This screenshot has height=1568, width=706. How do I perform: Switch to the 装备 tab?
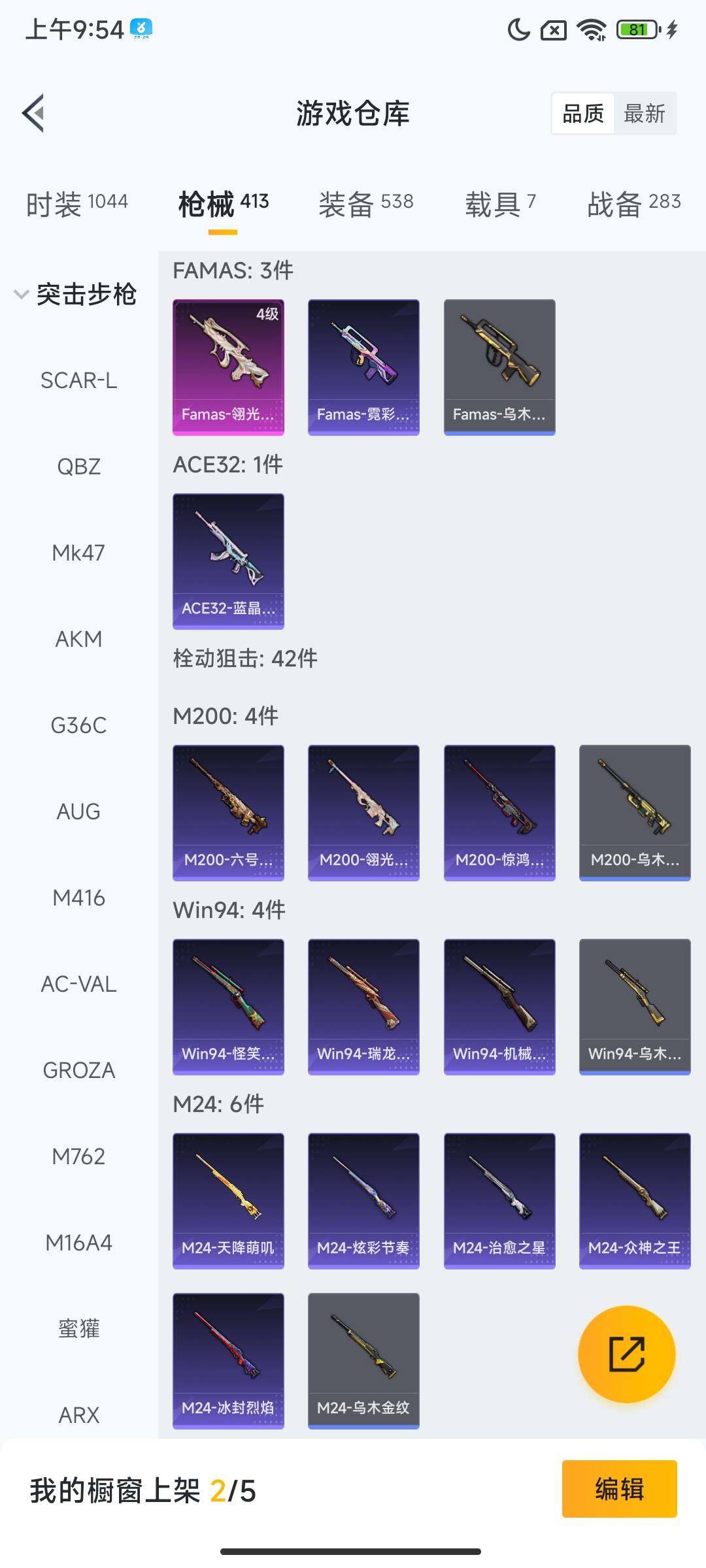[x=365, y=204]
